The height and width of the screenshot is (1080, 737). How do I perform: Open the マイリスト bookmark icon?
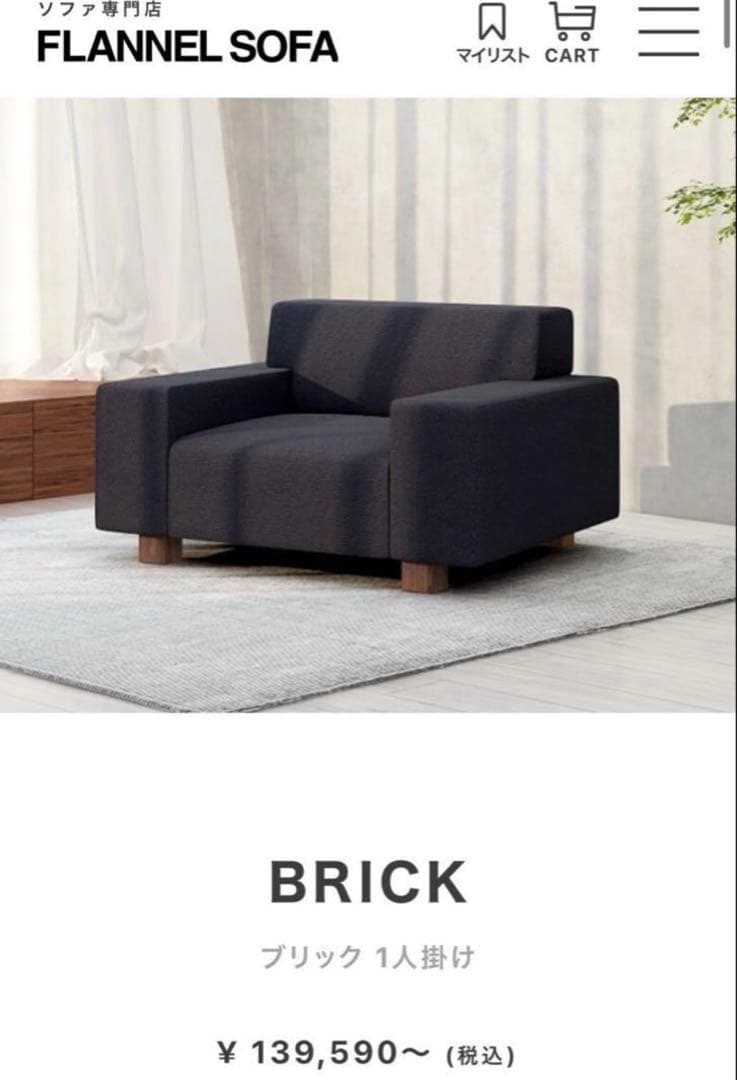[x=493, y=30]
